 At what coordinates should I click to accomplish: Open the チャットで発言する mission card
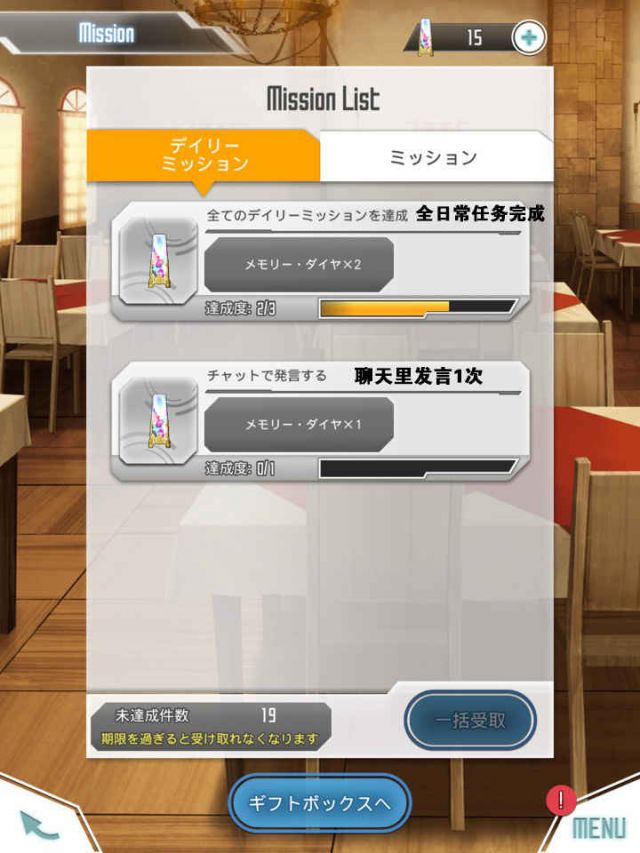coord(319,422)
